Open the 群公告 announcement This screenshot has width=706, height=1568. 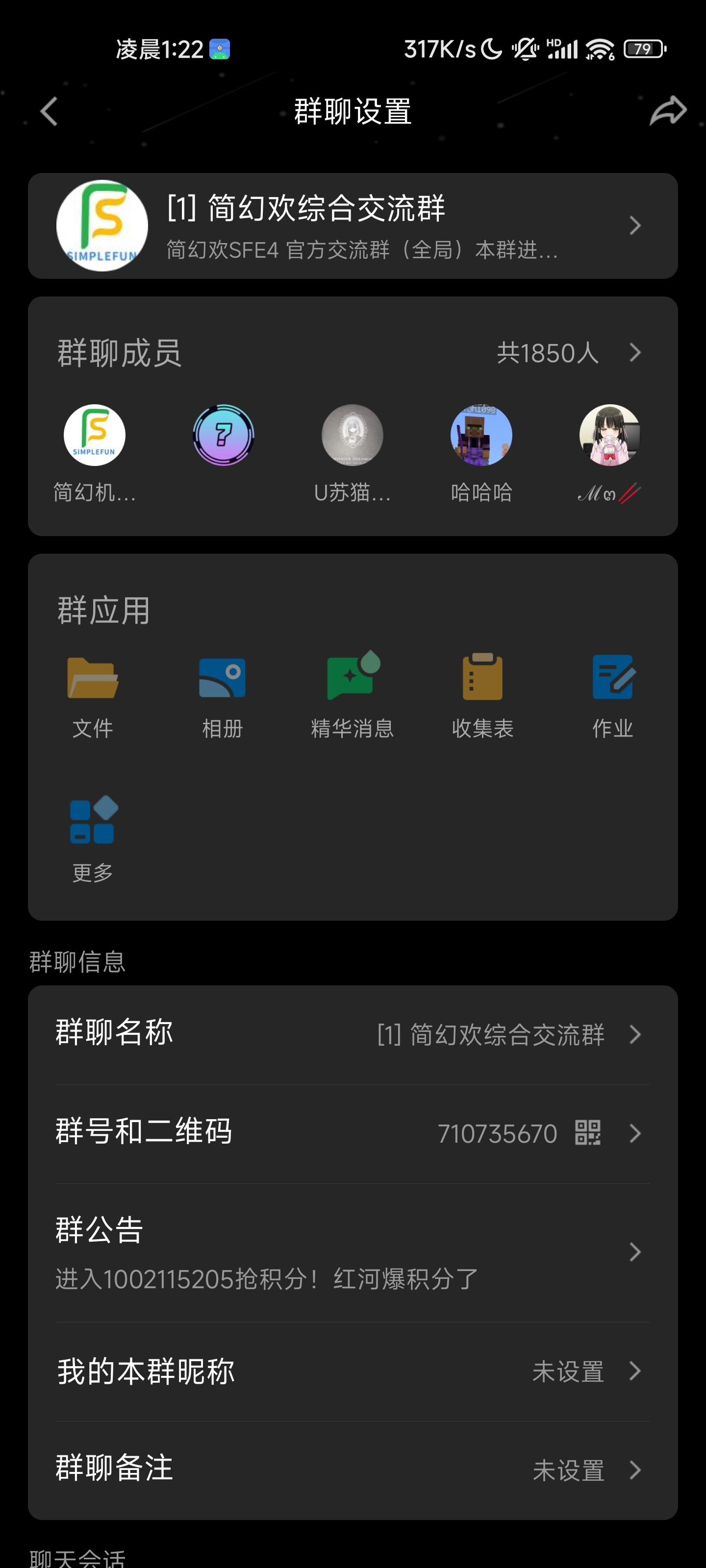tap(353, 1252)
